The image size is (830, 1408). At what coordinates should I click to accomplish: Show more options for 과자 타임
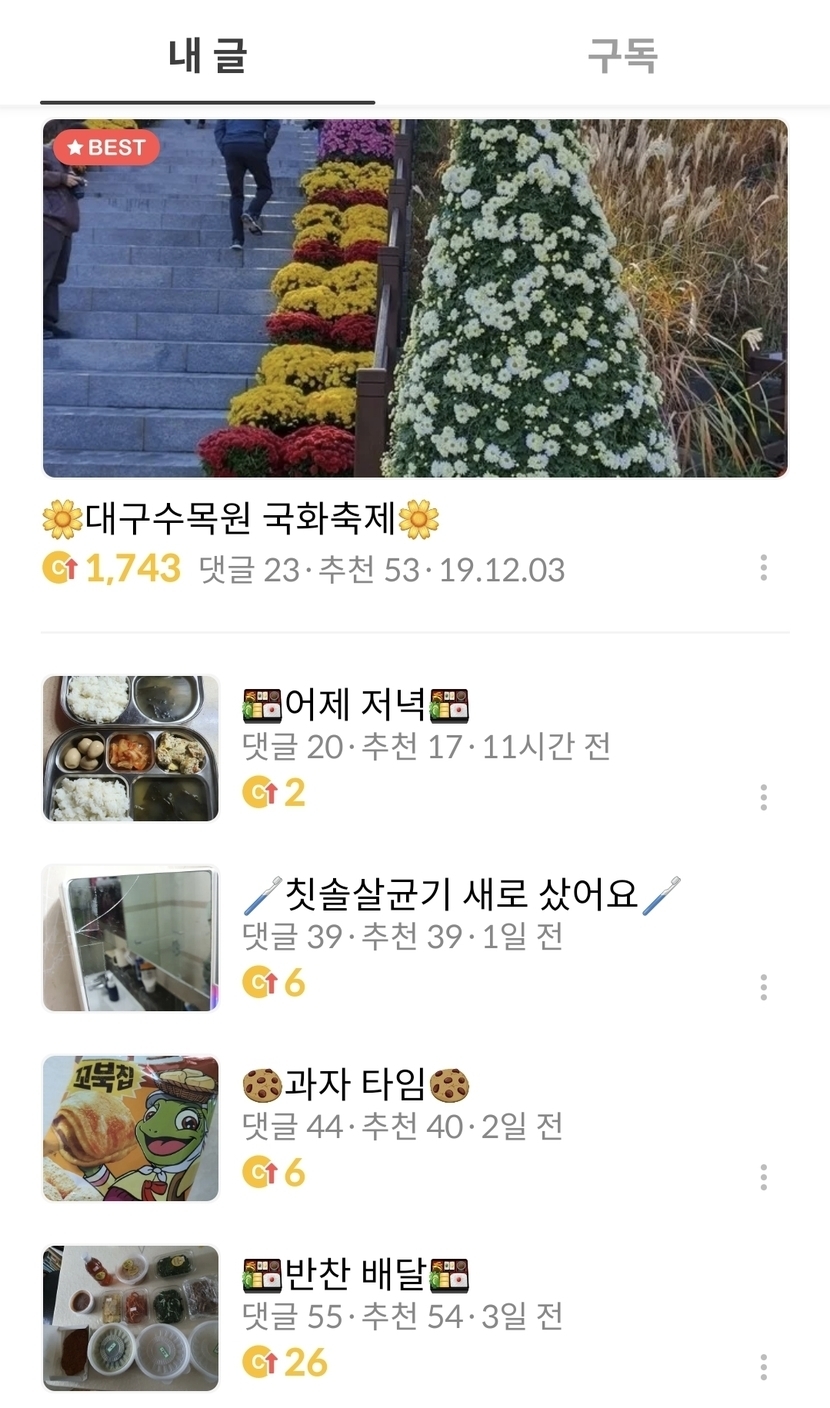[763, 1177]
